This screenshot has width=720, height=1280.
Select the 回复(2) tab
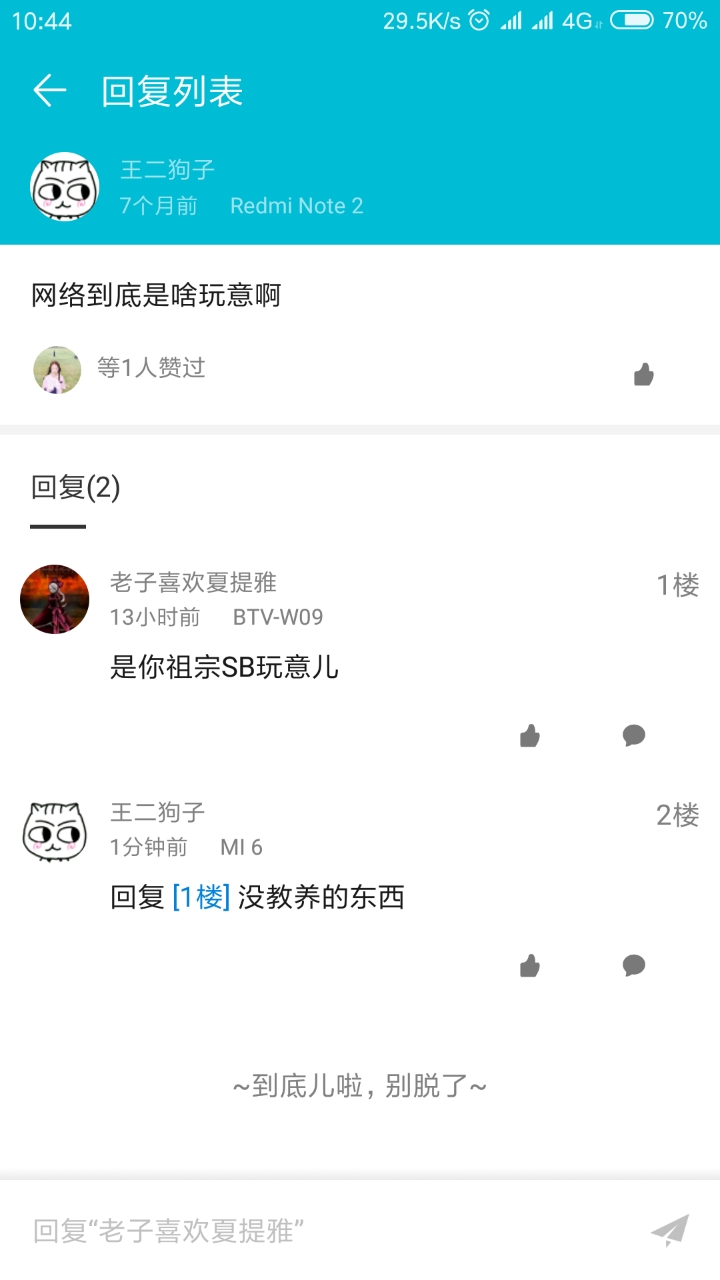point(75,488)
